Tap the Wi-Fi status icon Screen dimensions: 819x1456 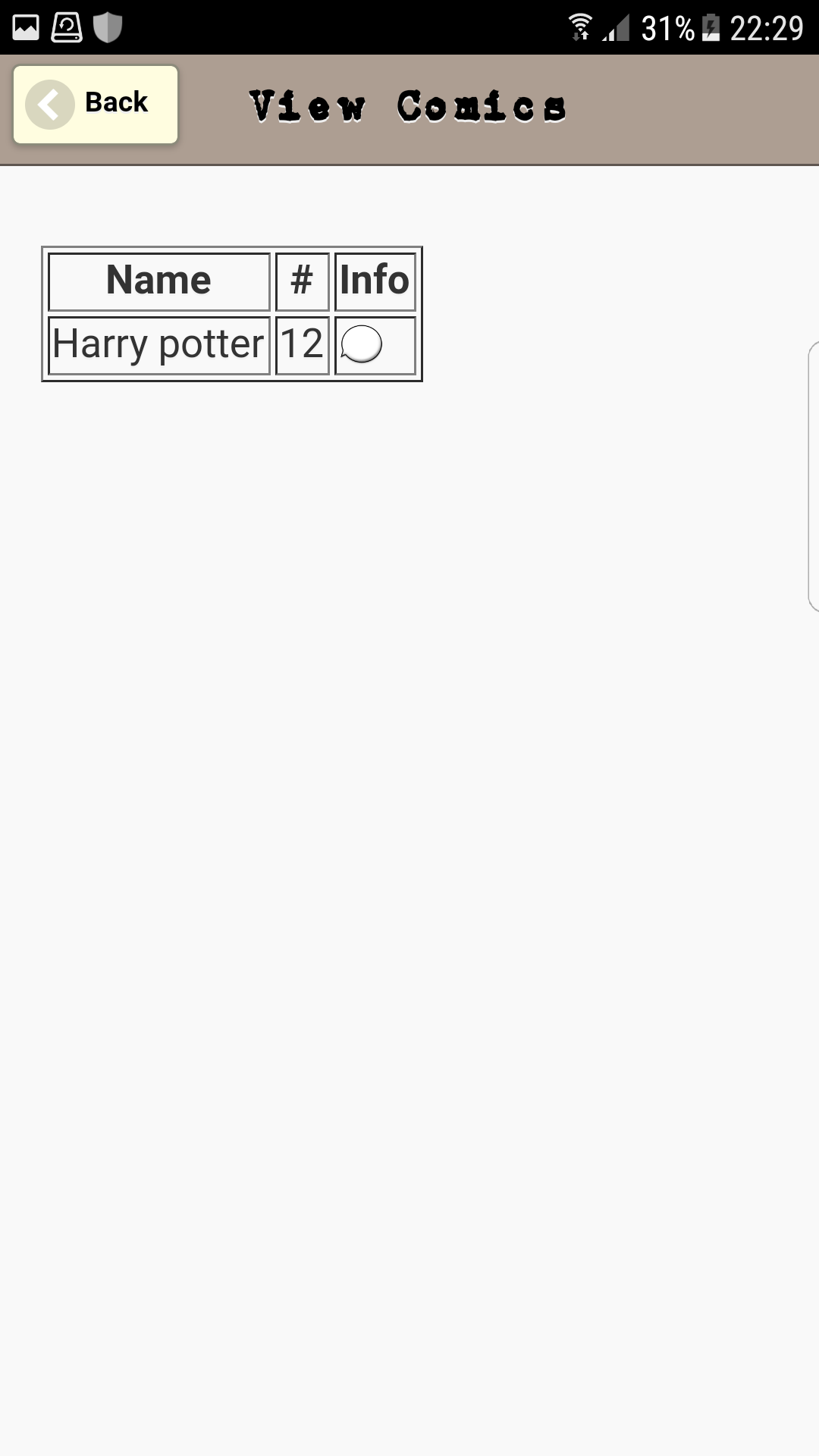pos(581,25)
